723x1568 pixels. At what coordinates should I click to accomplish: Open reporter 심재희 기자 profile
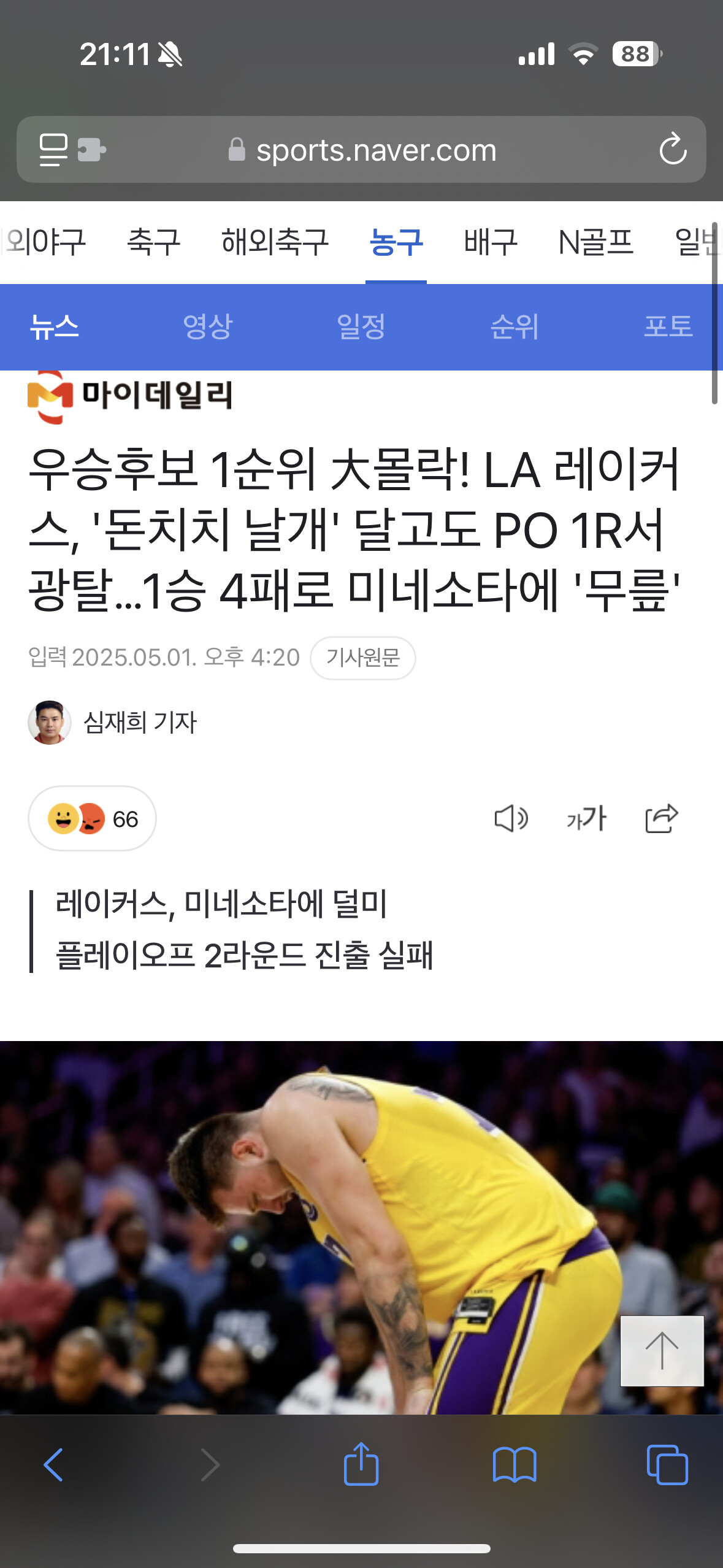112,722
